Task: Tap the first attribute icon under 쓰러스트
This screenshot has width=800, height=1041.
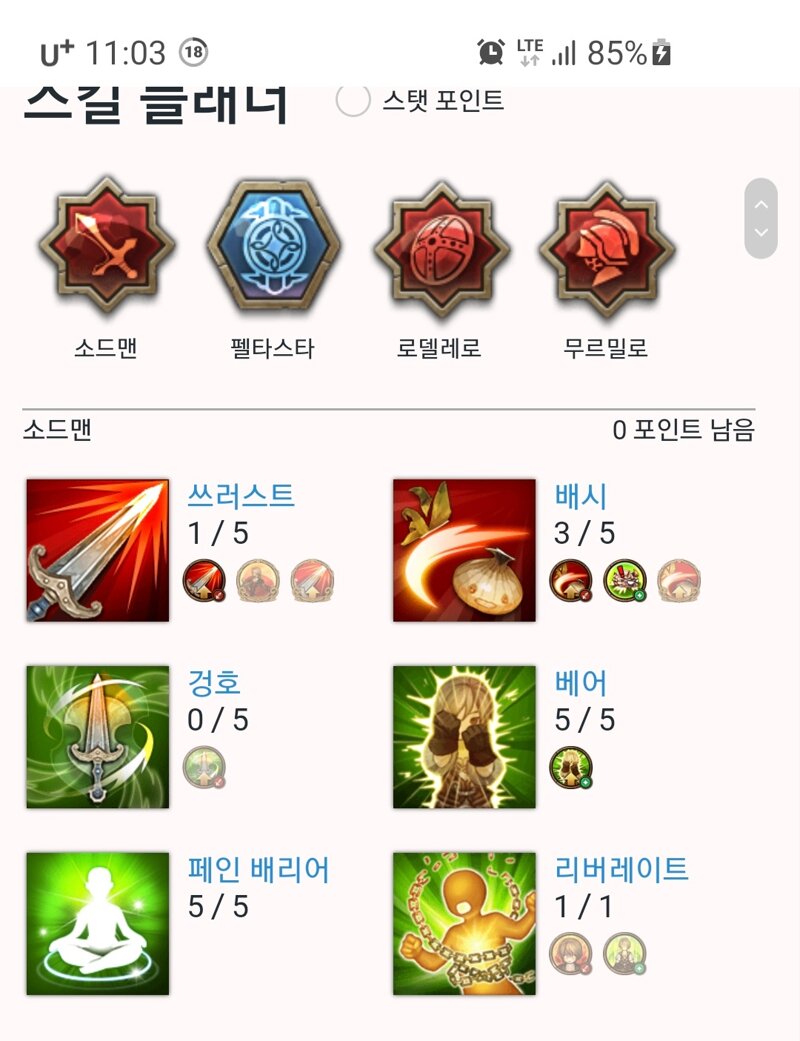Action: 204,580
